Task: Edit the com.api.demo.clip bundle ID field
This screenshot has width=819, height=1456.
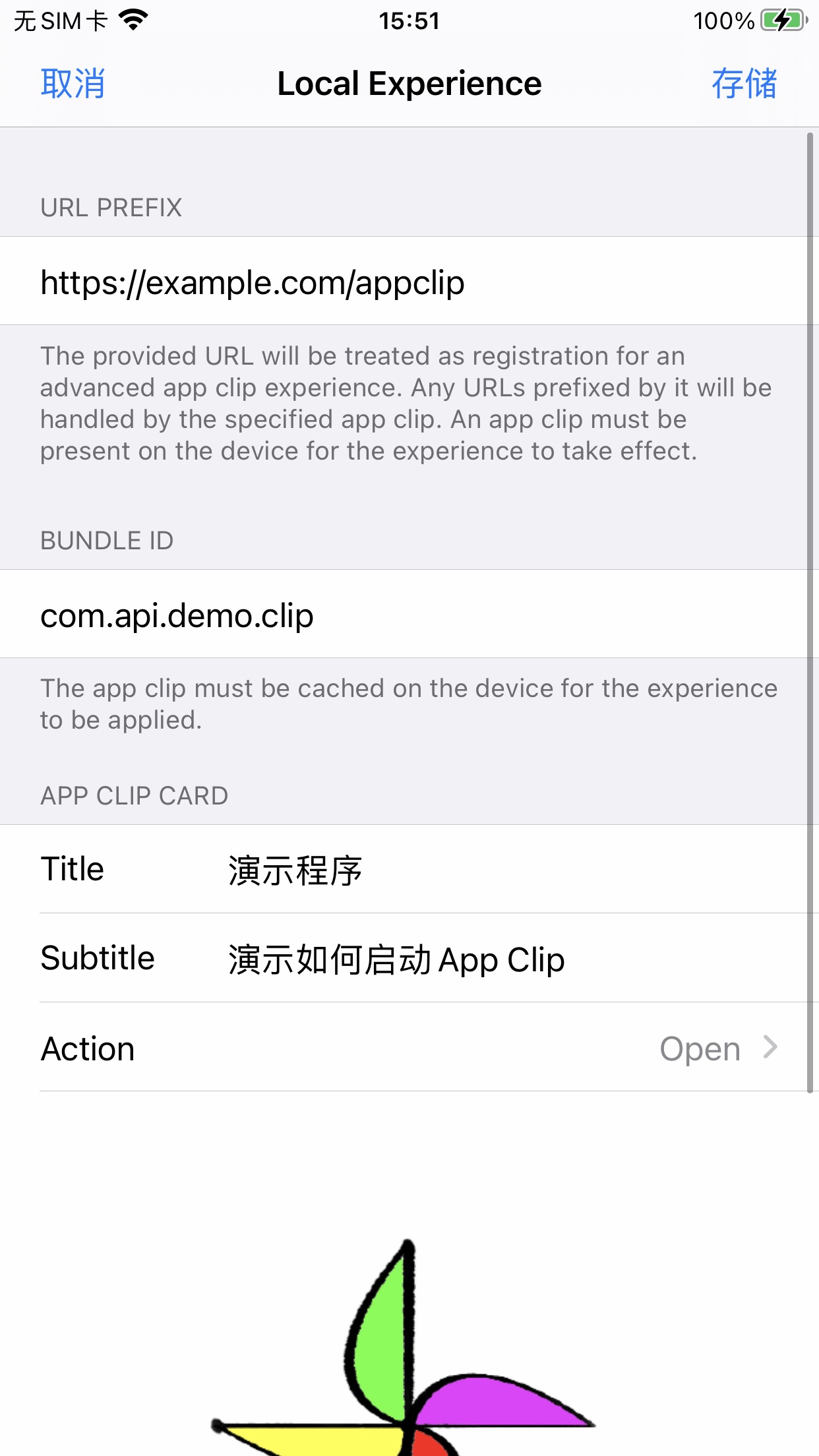Action: 409,615
